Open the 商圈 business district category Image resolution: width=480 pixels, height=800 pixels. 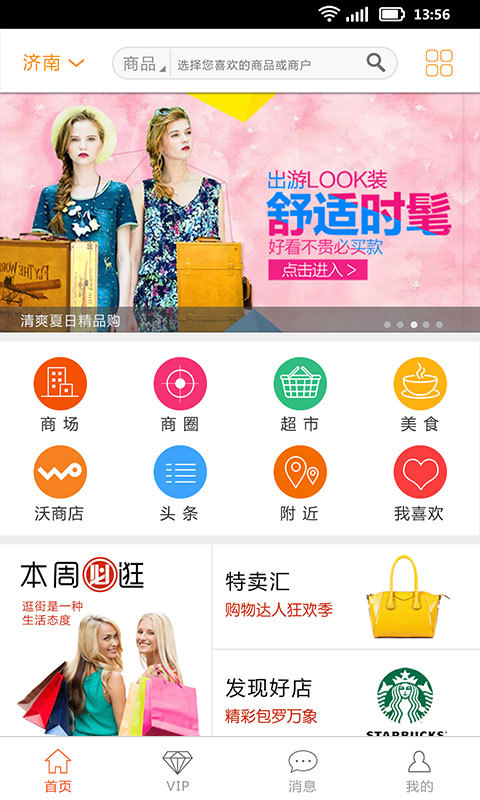coord(180,394)
